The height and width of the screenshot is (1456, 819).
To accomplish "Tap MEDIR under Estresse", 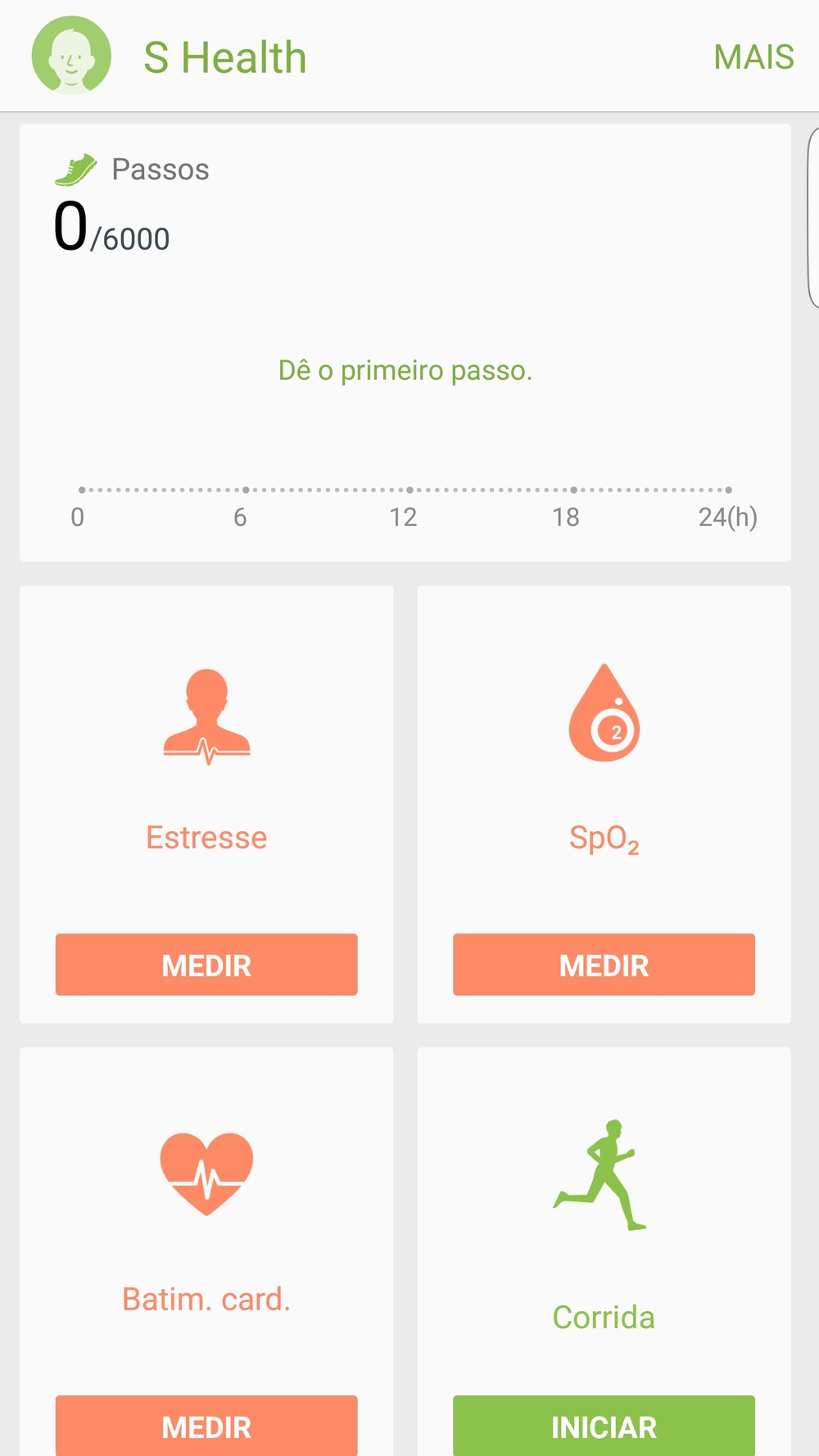I will pos(206,965).
